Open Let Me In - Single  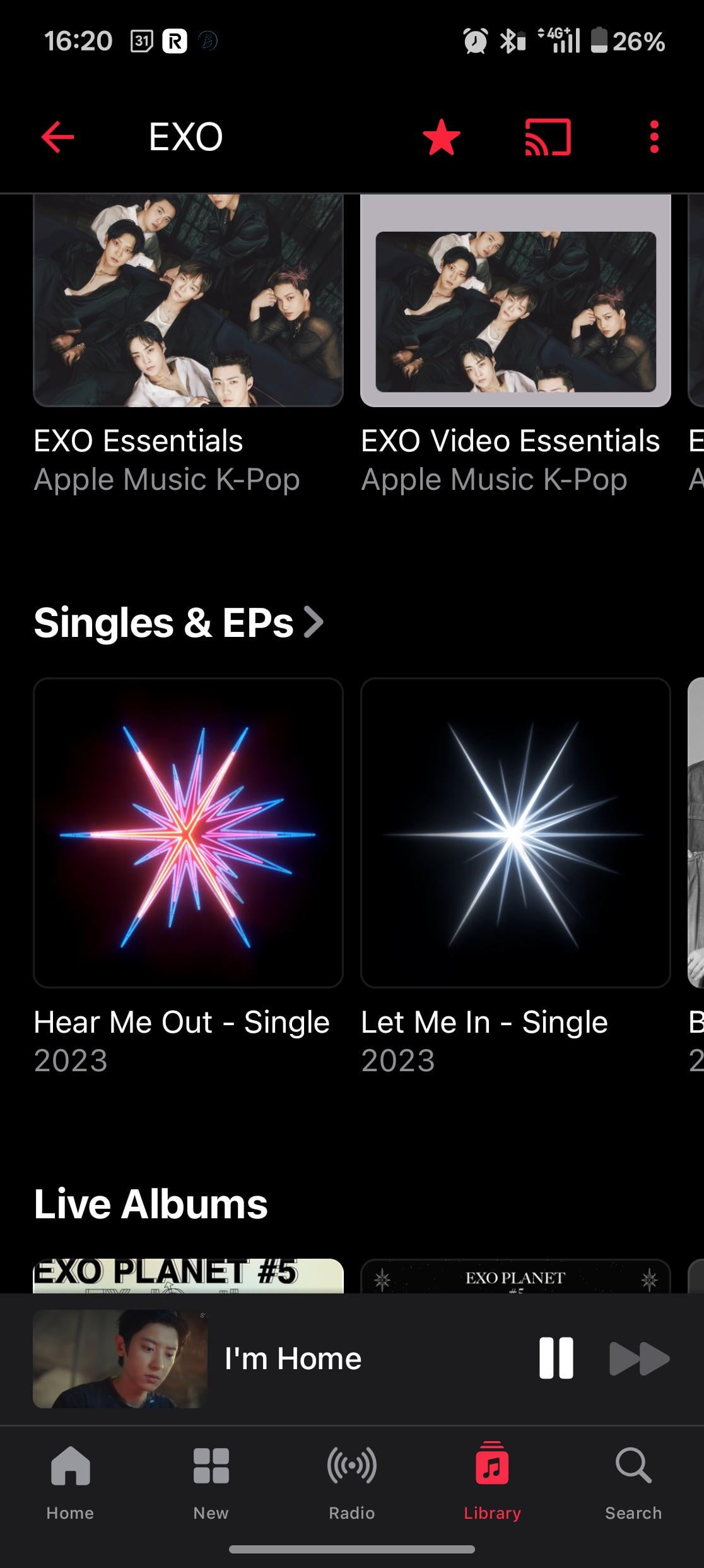[x=515, y=833]
